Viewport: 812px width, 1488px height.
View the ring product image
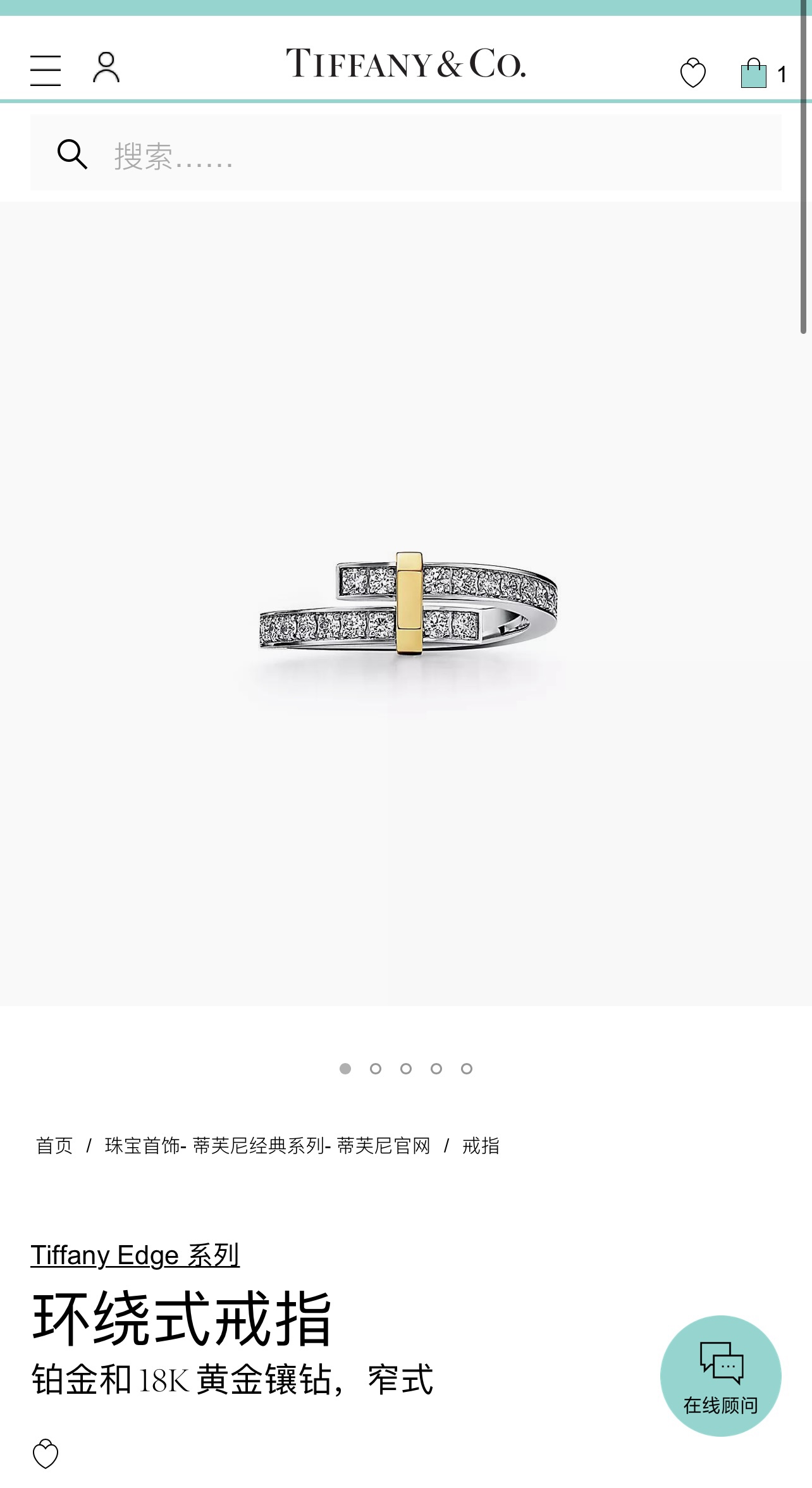pyautogui.click(x=408, y=604)
